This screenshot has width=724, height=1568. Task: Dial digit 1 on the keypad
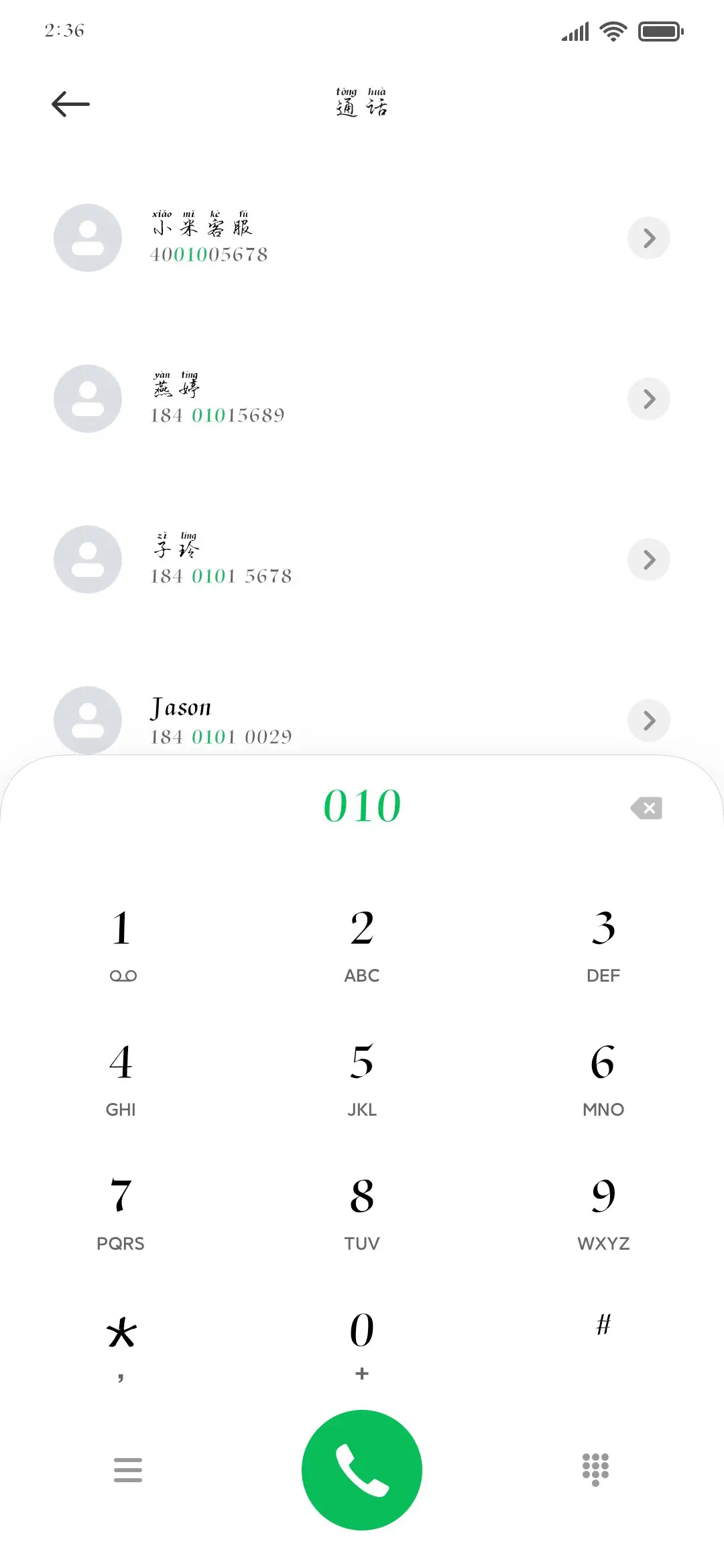point(121,941)
